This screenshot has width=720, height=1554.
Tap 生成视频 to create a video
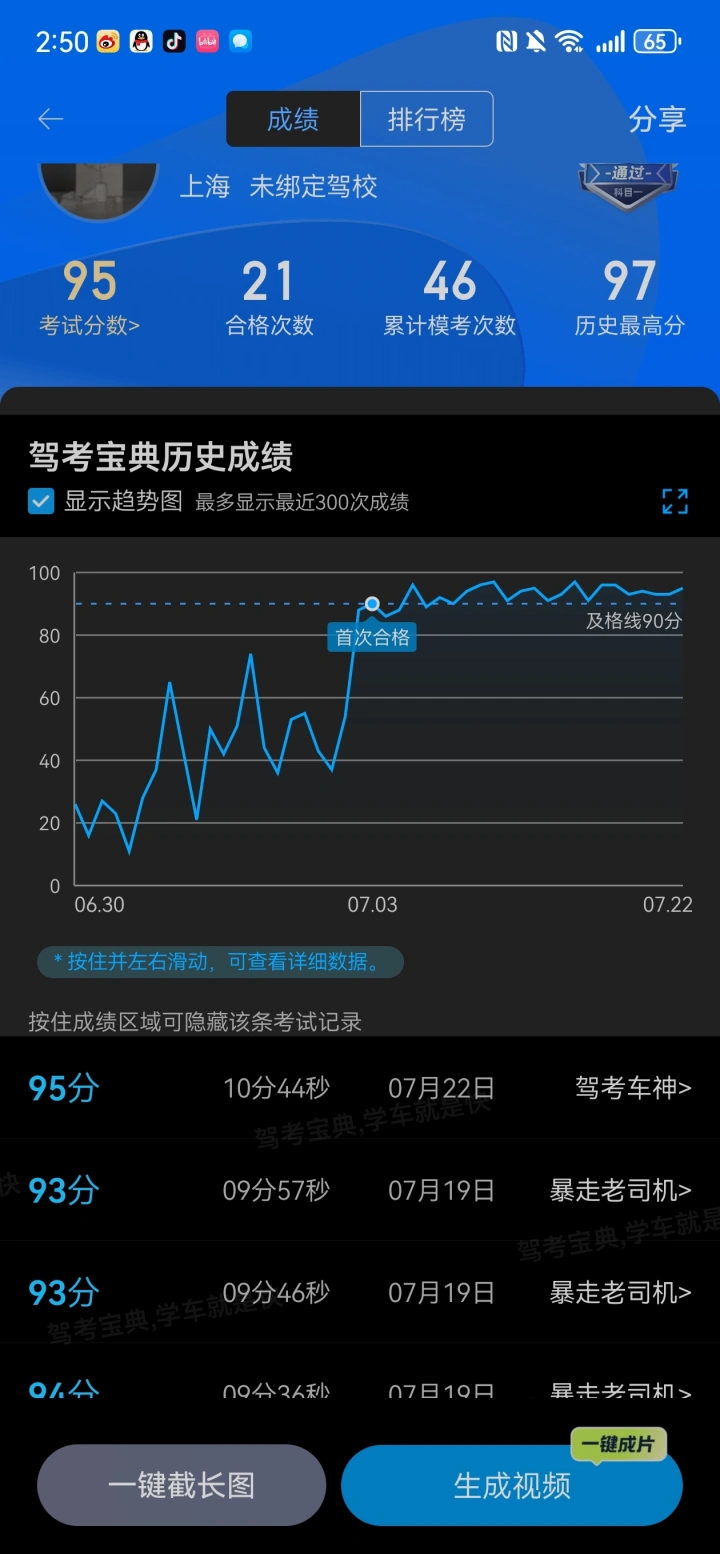pyautogui.click(x=512, y=1485)
